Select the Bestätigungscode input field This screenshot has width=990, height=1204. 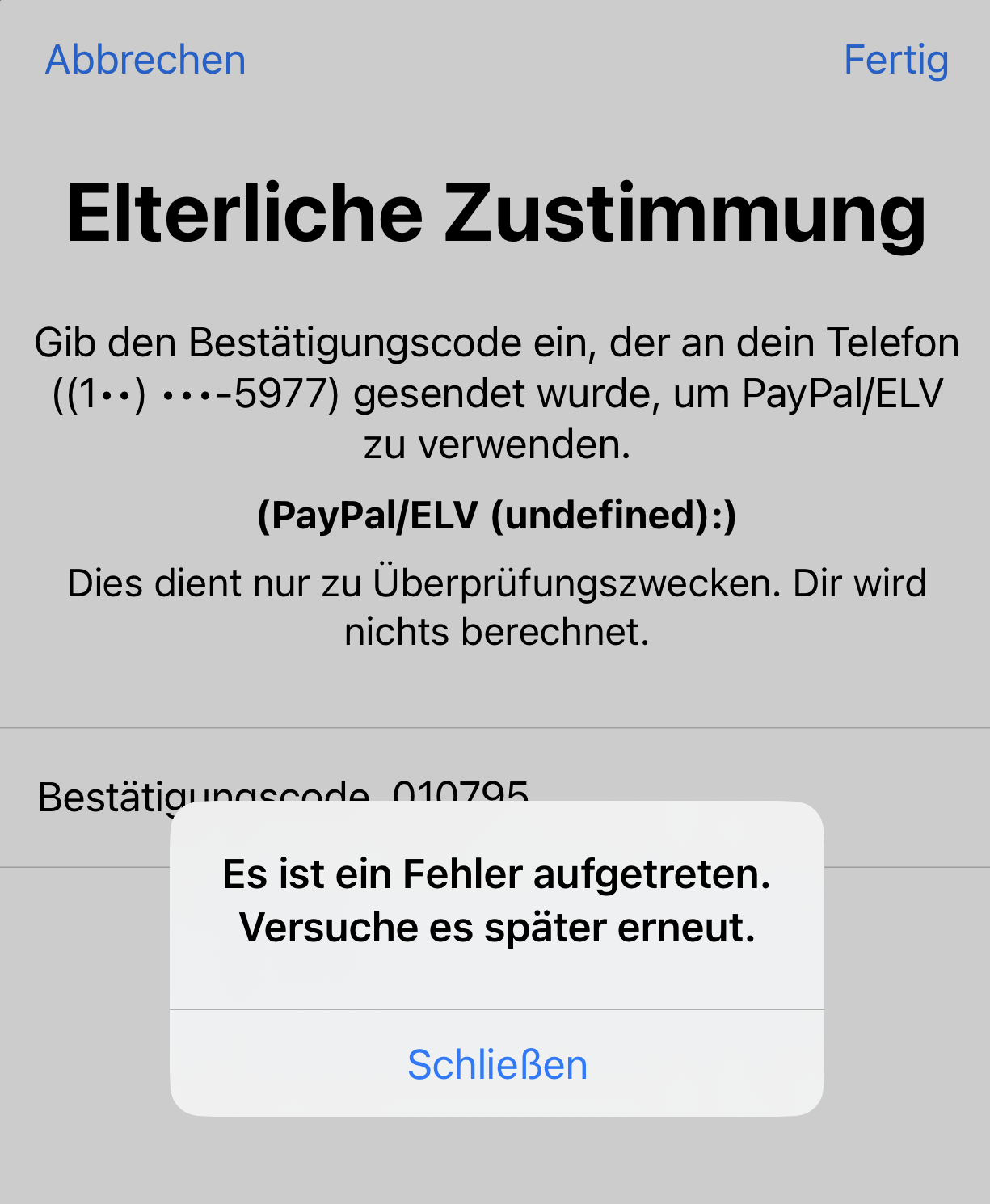(x=495, y=797)
